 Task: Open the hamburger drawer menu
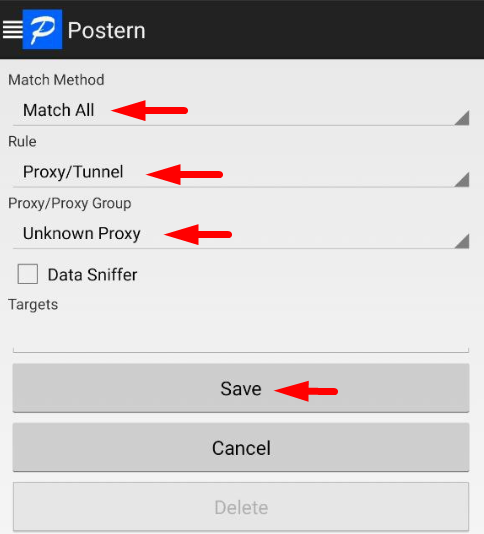click(12, 30)
